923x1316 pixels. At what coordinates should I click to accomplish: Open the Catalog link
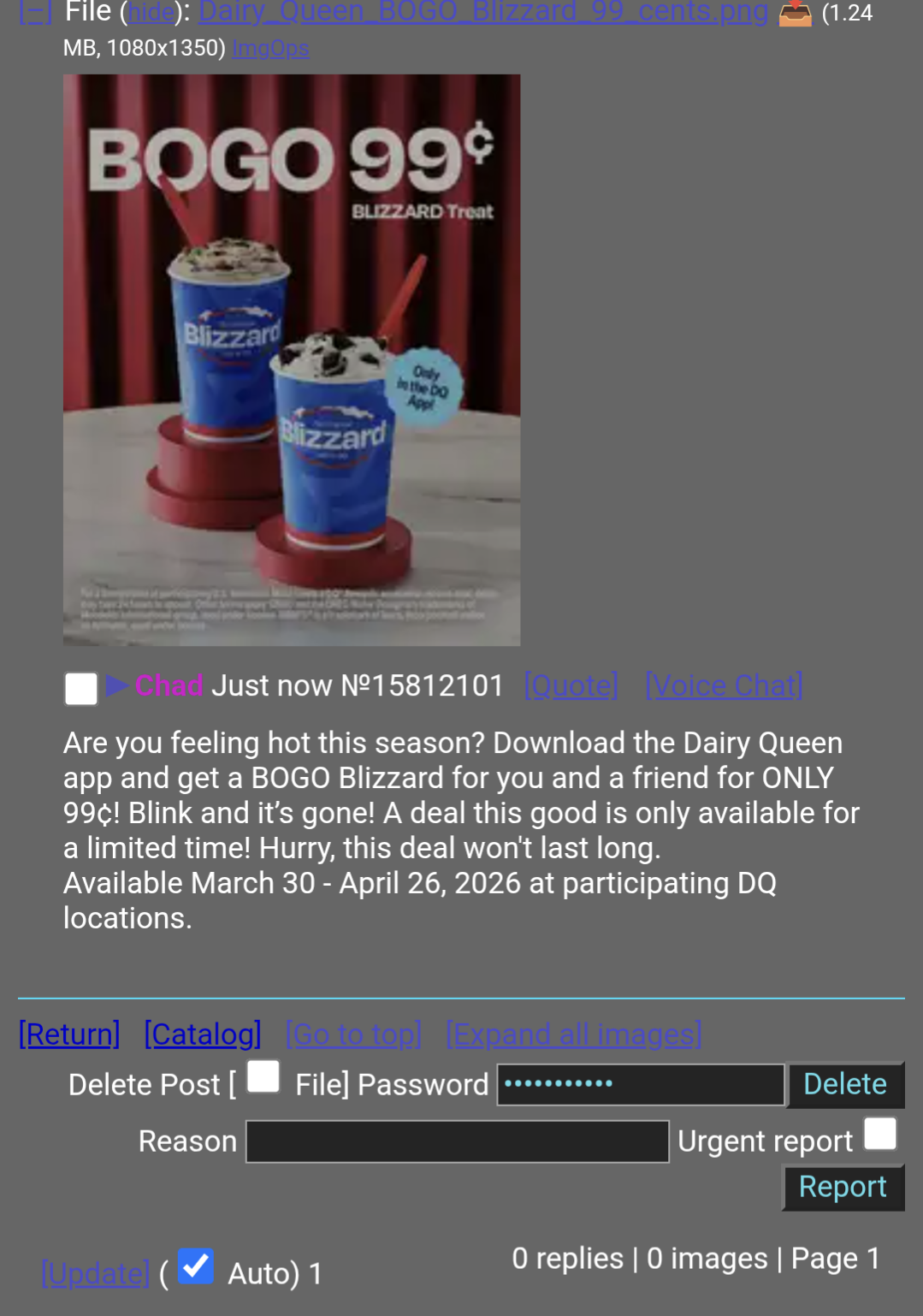coord(203,1034)
